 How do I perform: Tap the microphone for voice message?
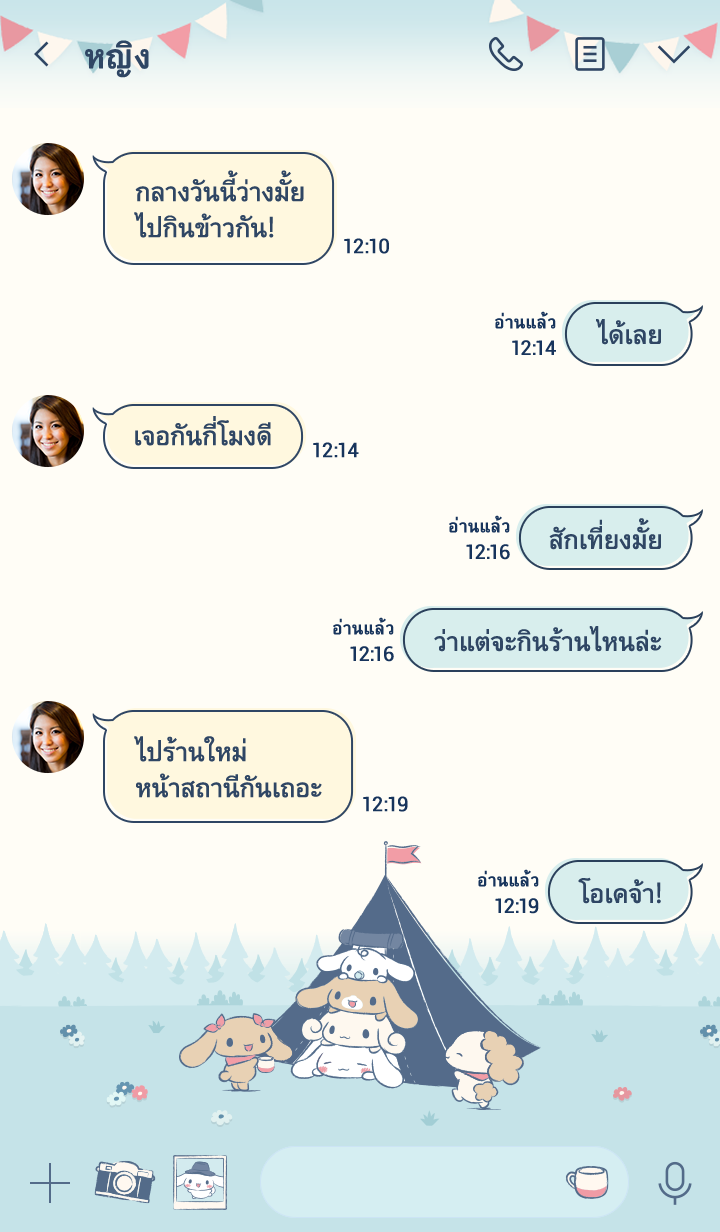(x=675, y=1182)
